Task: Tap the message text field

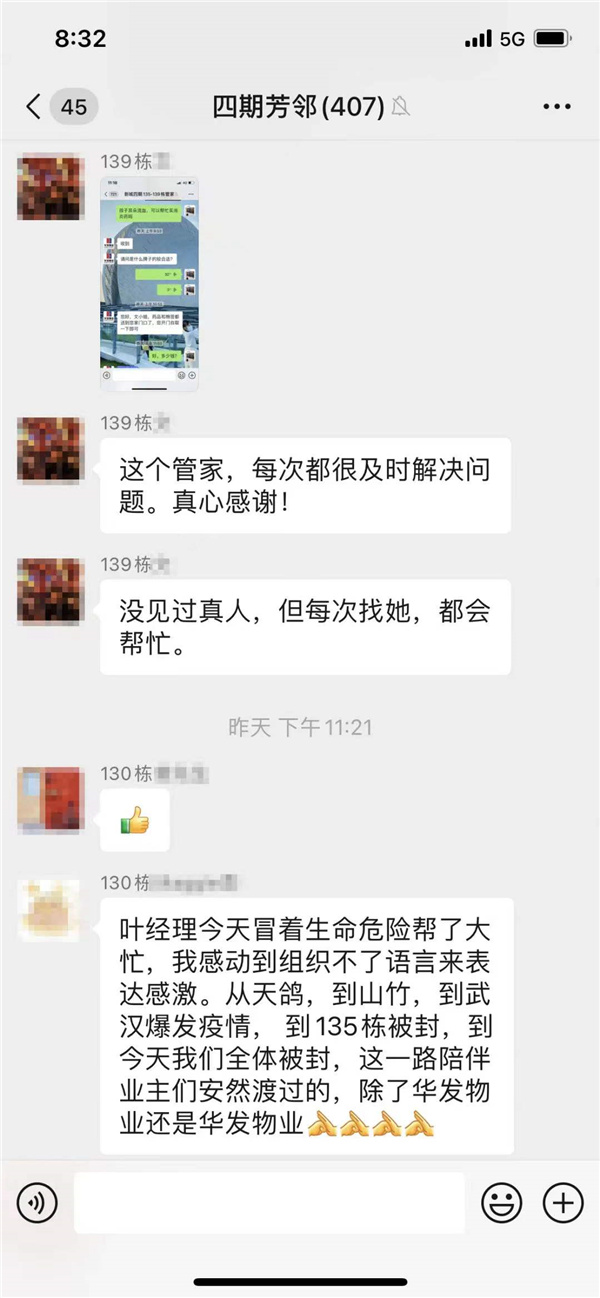Action: (x=269, y=1203)
